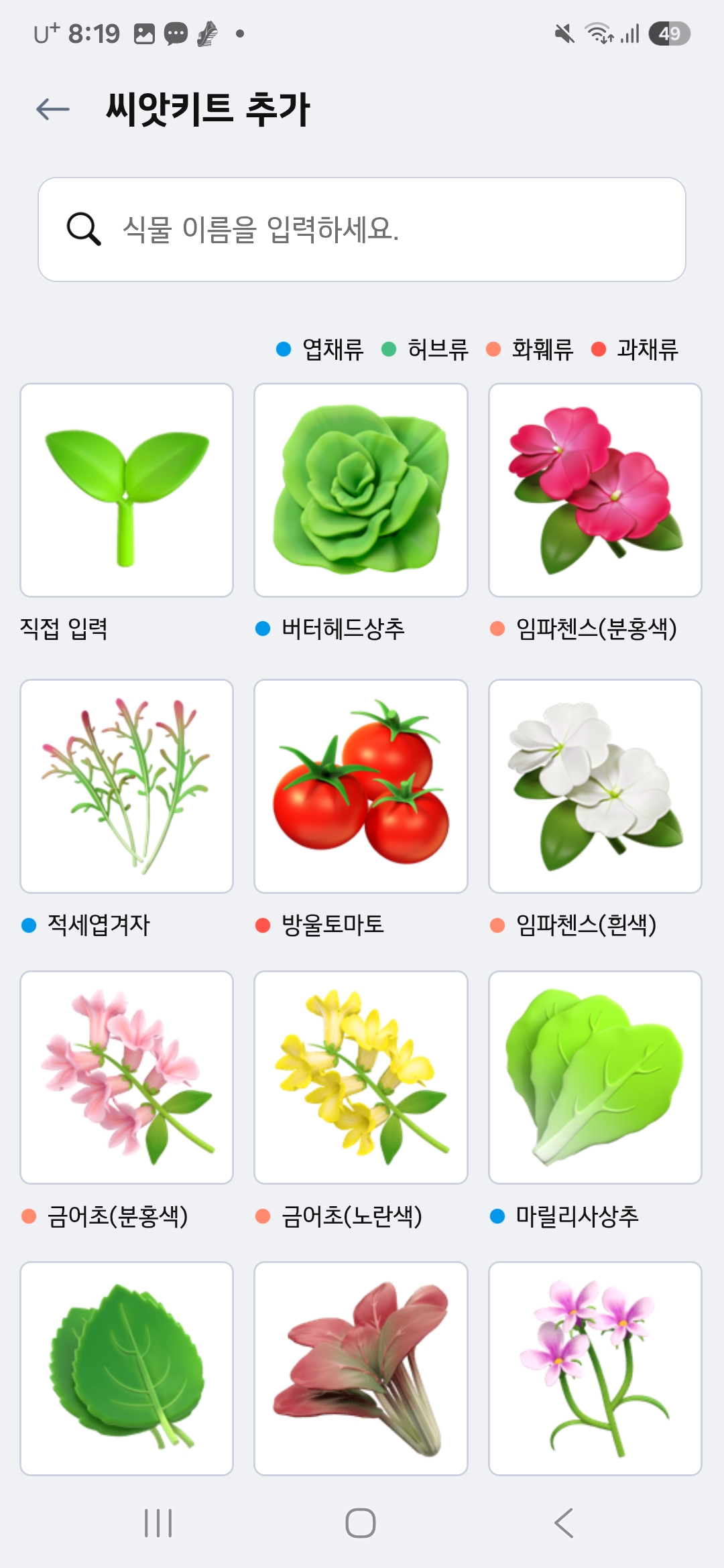Choose the 버터헤드상추 seed kit
The width and height of the screenshot is (724, 1568).
click(x=361, y=490)
